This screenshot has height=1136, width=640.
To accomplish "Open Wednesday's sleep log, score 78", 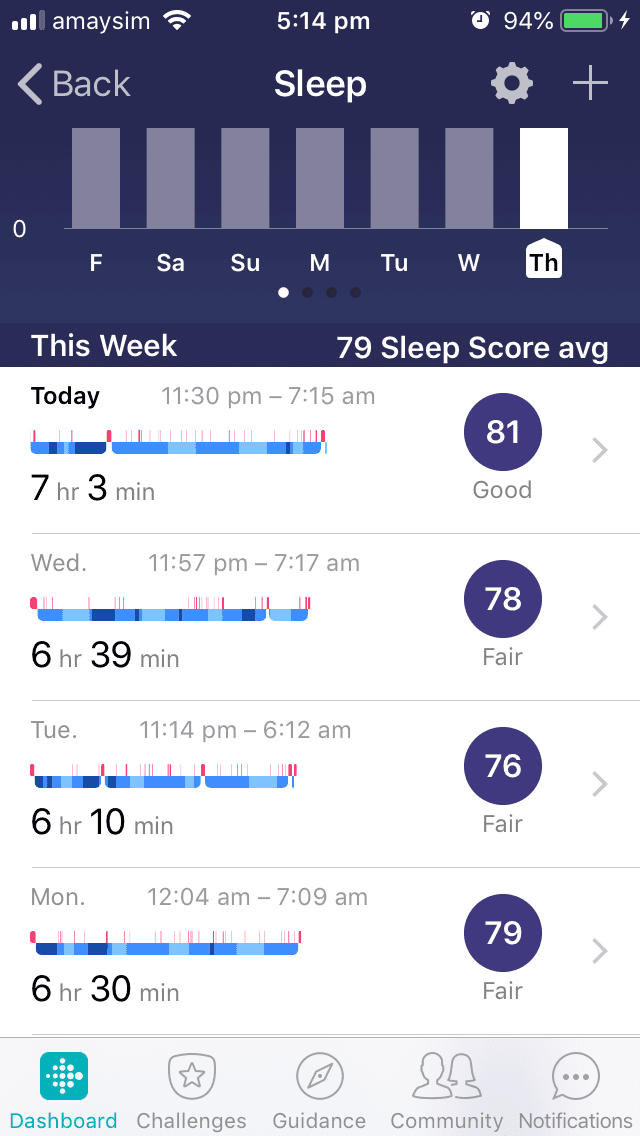I will [320, 617].
